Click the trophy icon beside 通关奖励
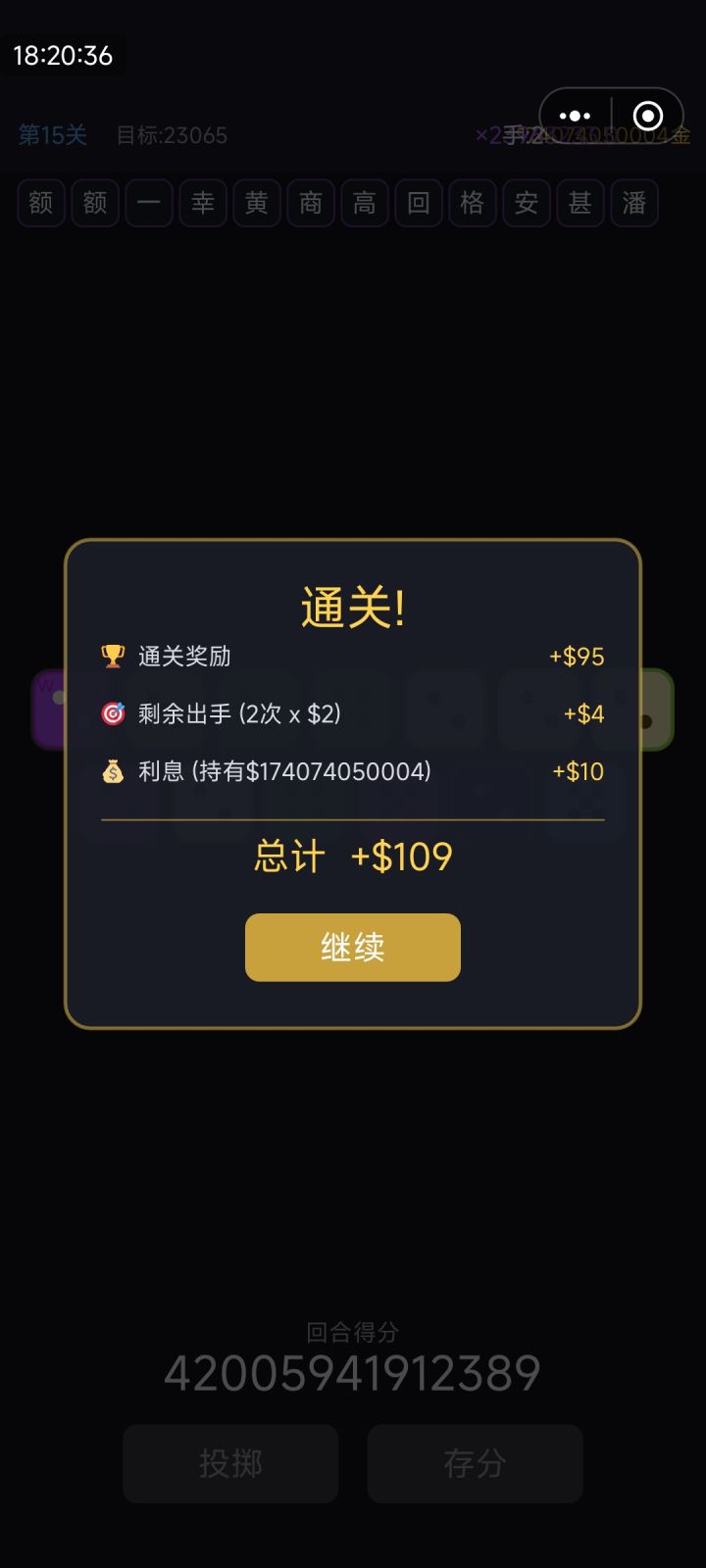 click(x=113, y=655)
